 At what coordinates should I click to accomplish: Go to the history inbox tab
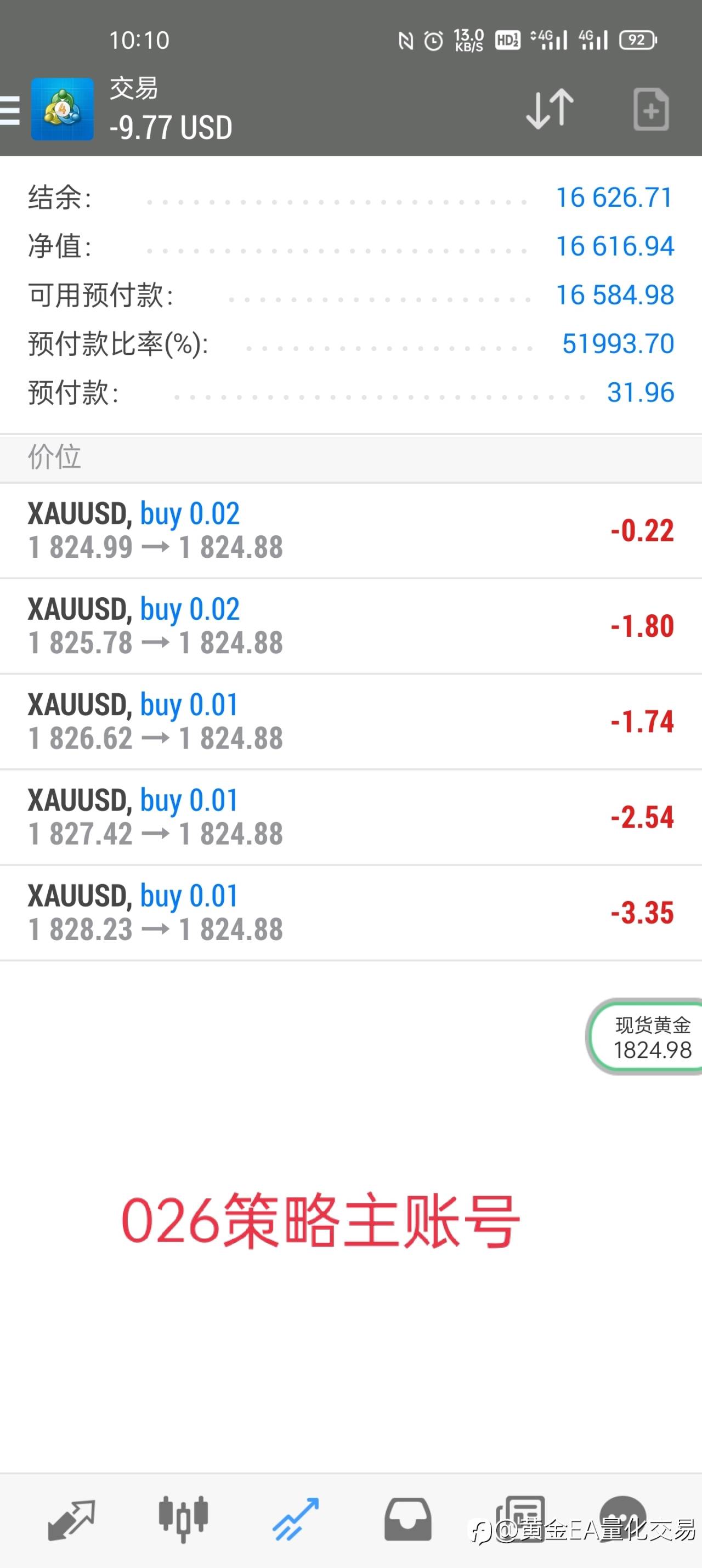click(x=408, y=1520)
